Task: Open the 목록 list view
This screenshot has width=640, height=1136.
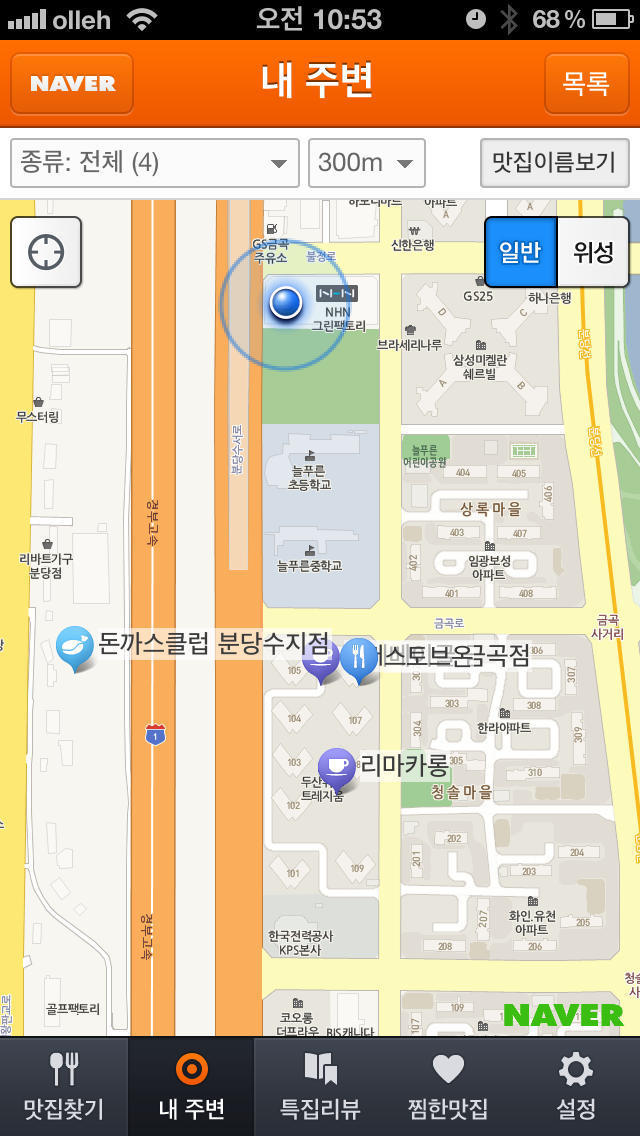Action: point(586,83)
